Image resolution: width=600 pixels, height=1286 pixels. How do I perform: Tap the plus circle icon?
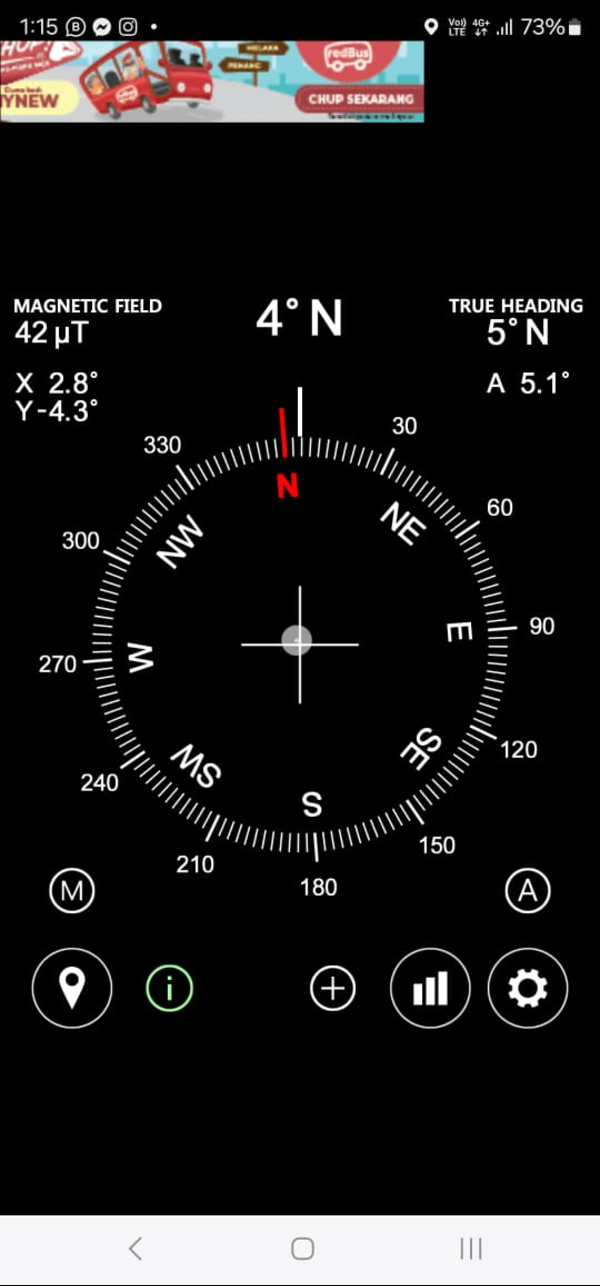coord(333,989)
